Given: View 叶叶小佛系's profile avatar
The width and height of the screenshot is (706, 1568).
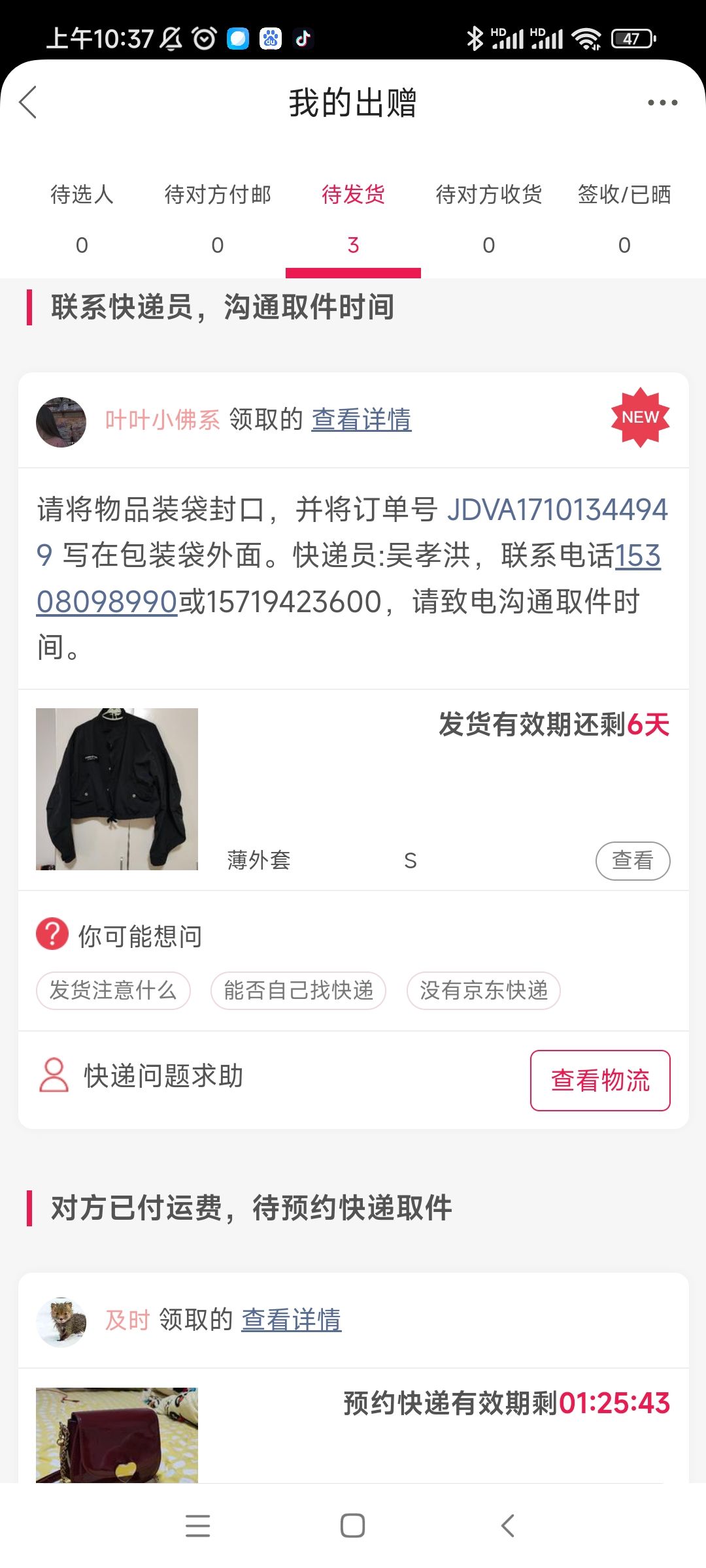Looking at the screenshot, I should (x=61, y=422).
